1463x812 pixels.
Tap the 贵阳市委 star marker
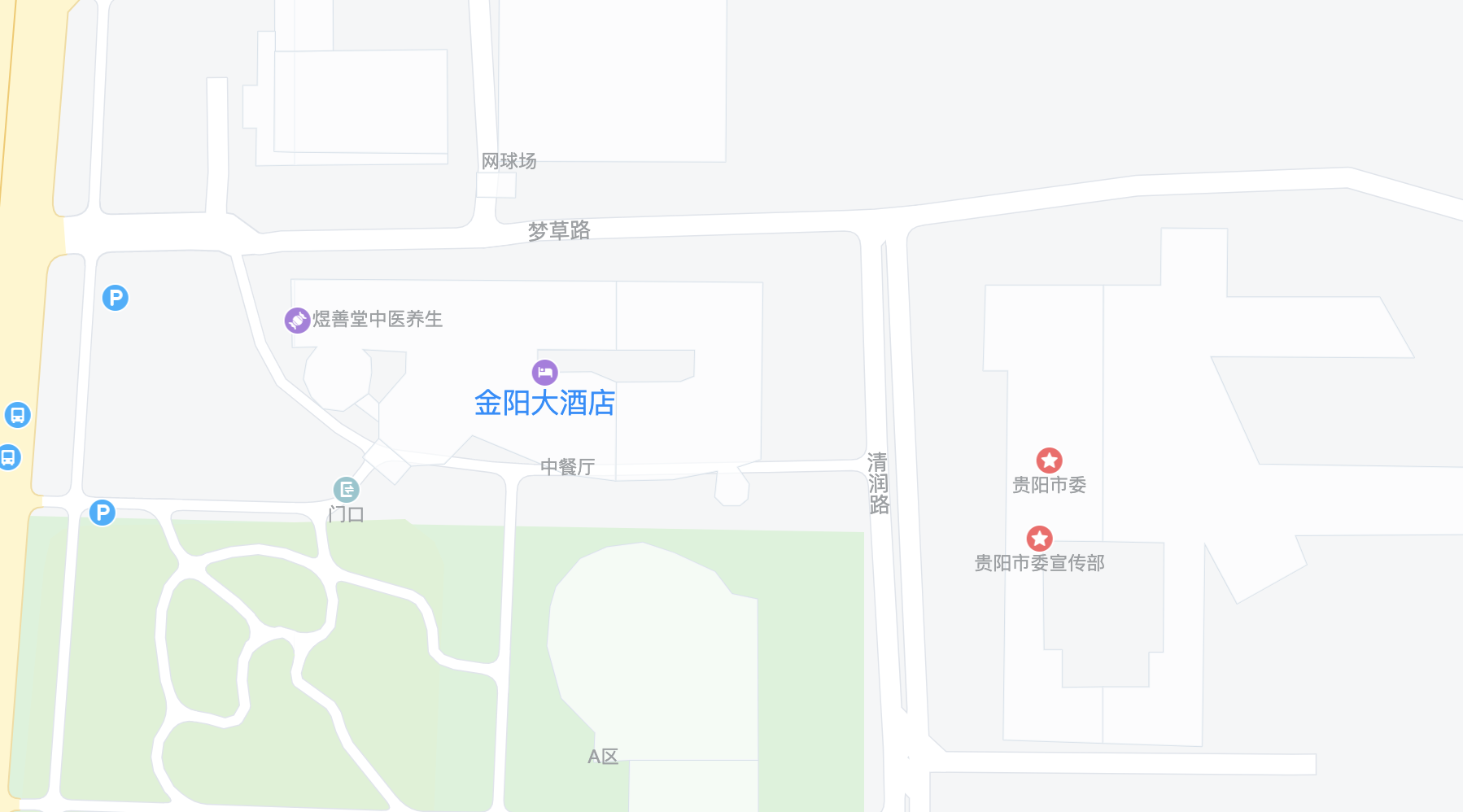tap(1049, 461)
